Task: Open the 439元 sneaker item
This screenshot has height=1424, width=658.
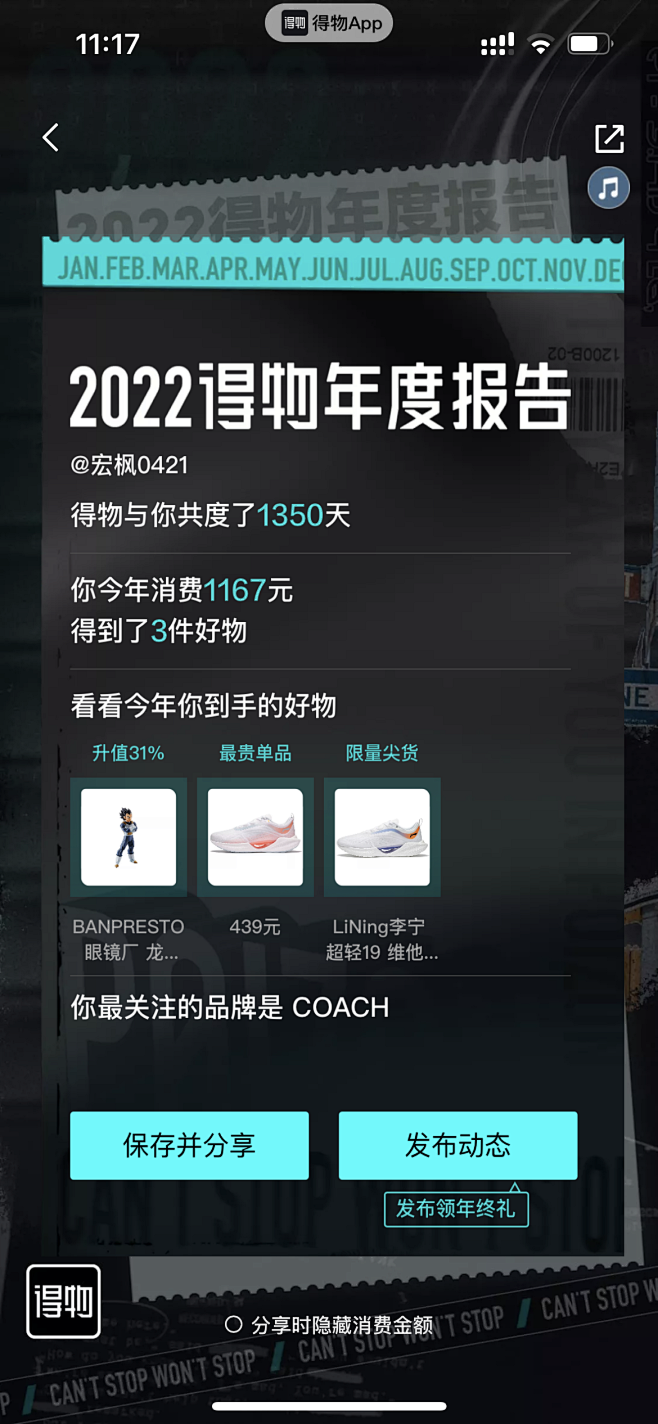Action: (x=255, y=837)
